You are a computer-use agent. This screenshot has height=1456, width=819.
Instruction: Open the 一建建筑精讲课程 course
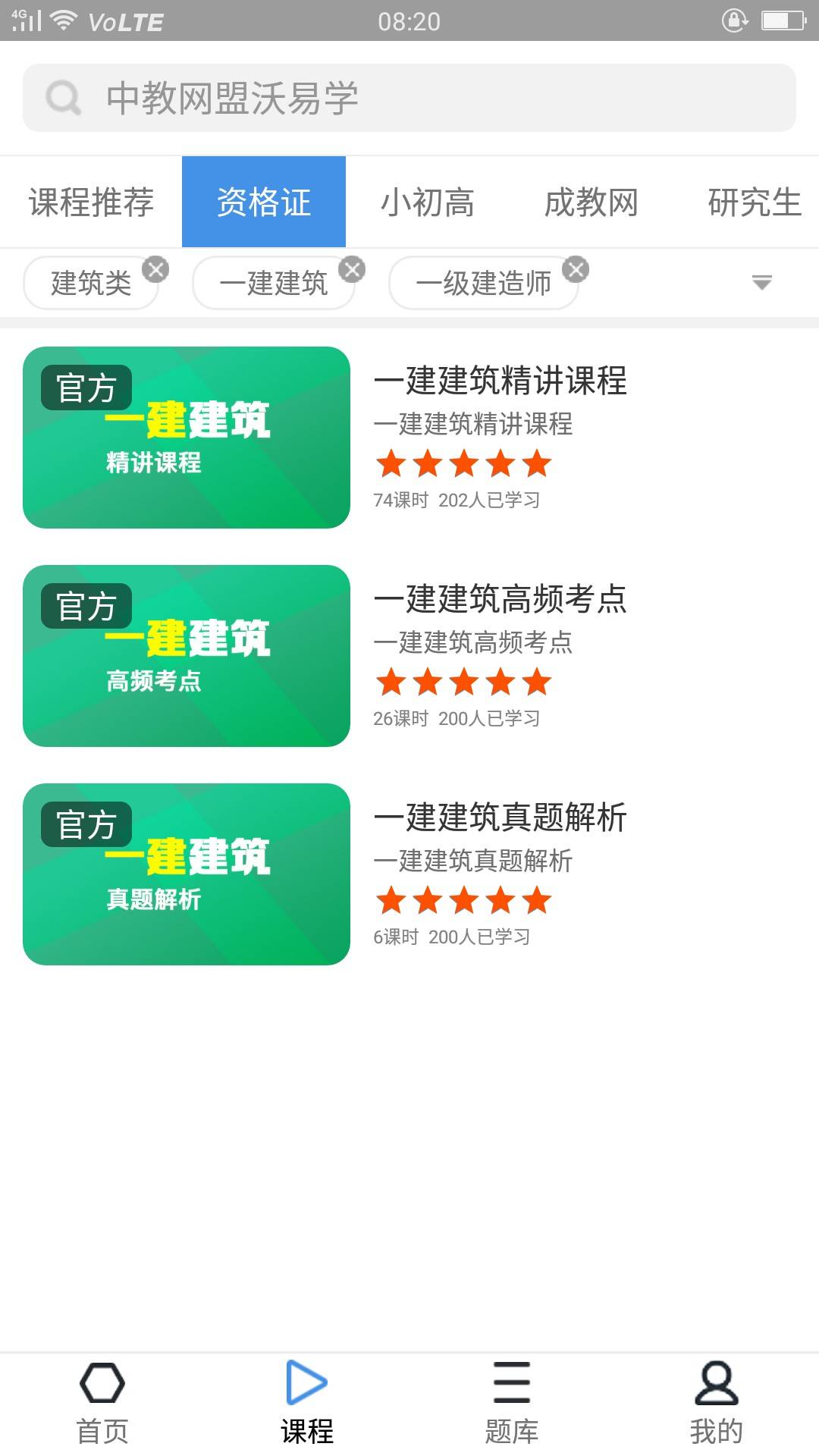409,438
